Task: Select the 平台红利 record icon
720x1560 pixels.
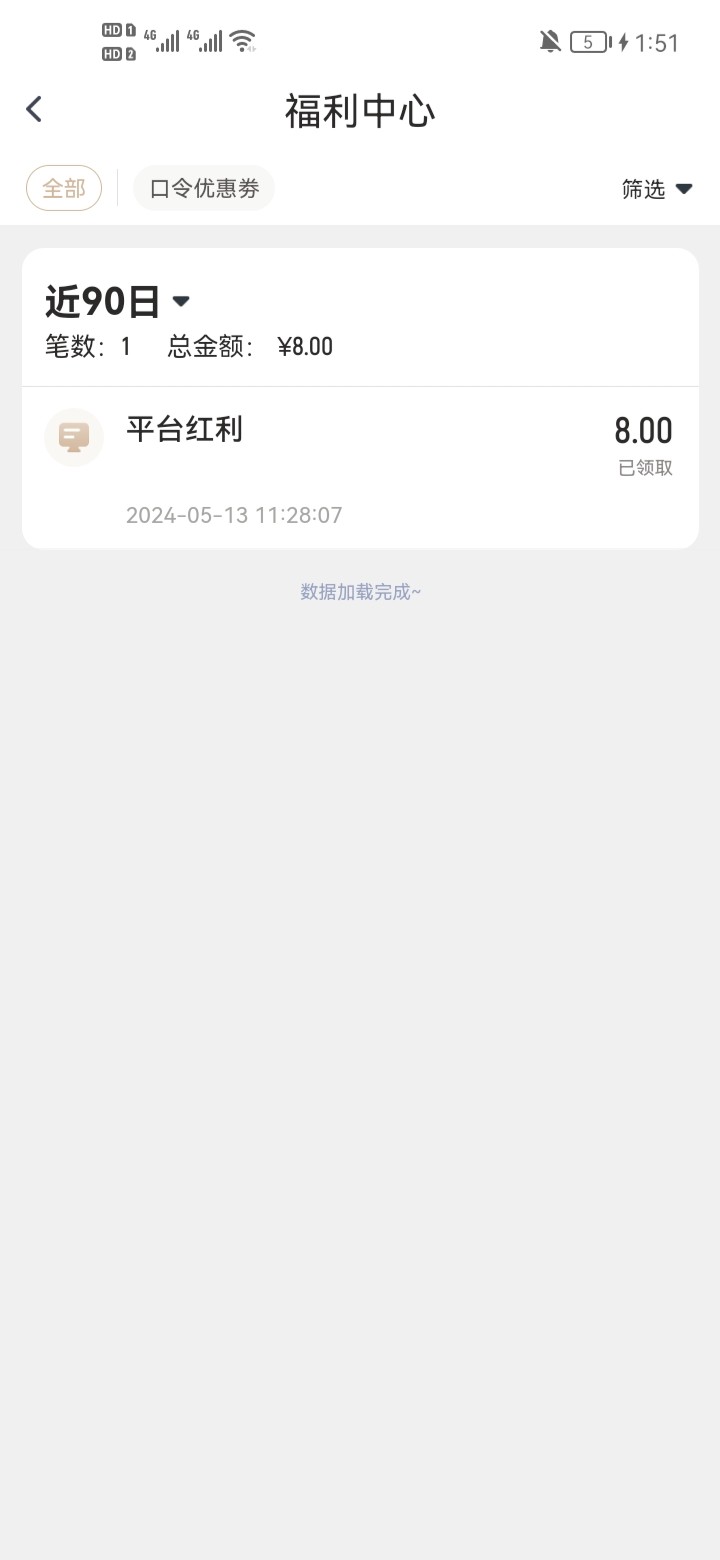Action: (x=73, y=437)
